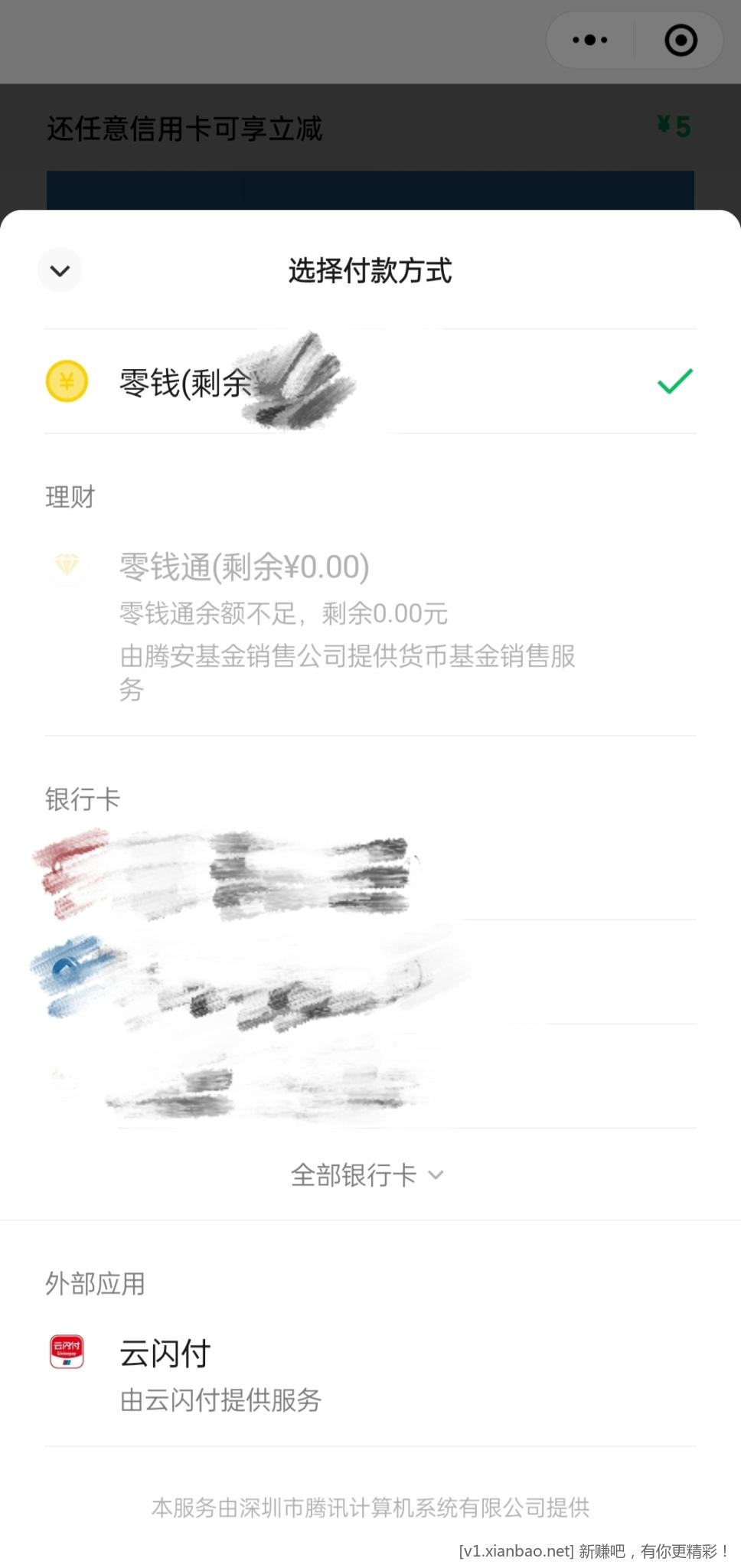Open the mini program three-dot menu

(590, 40)
